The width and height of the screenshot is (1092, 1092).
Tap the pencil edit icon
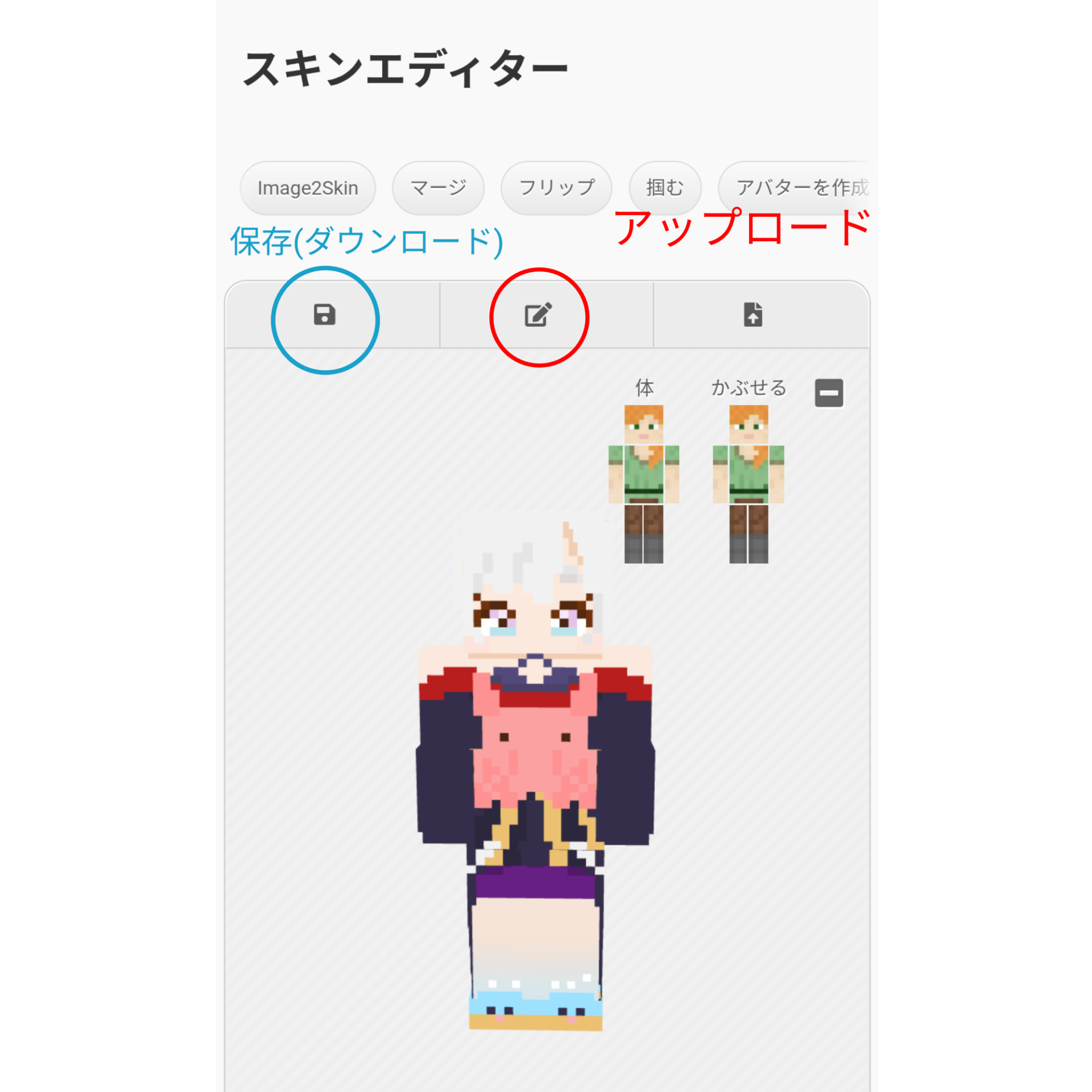click(x=538, y=315)
